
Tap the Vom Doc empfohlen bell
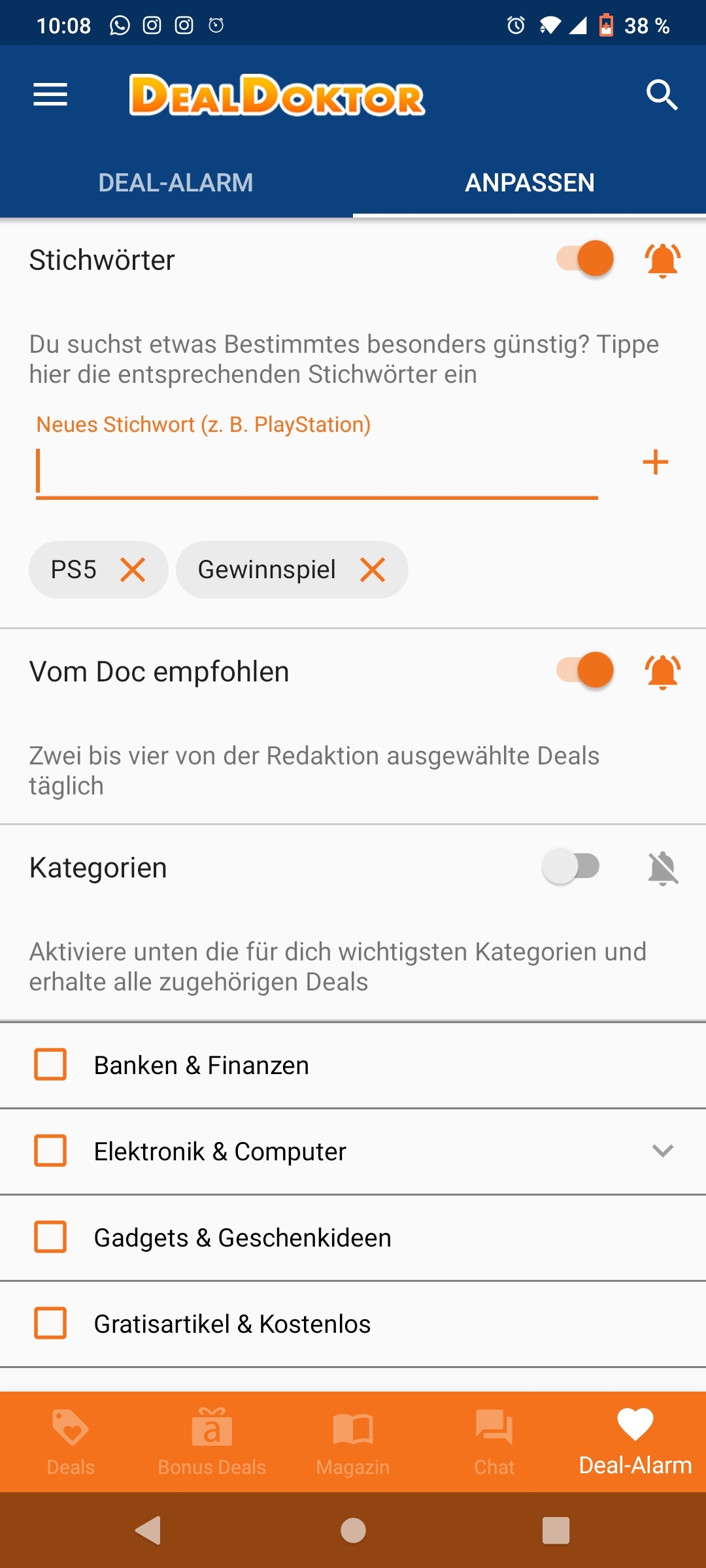coord(663,672)
